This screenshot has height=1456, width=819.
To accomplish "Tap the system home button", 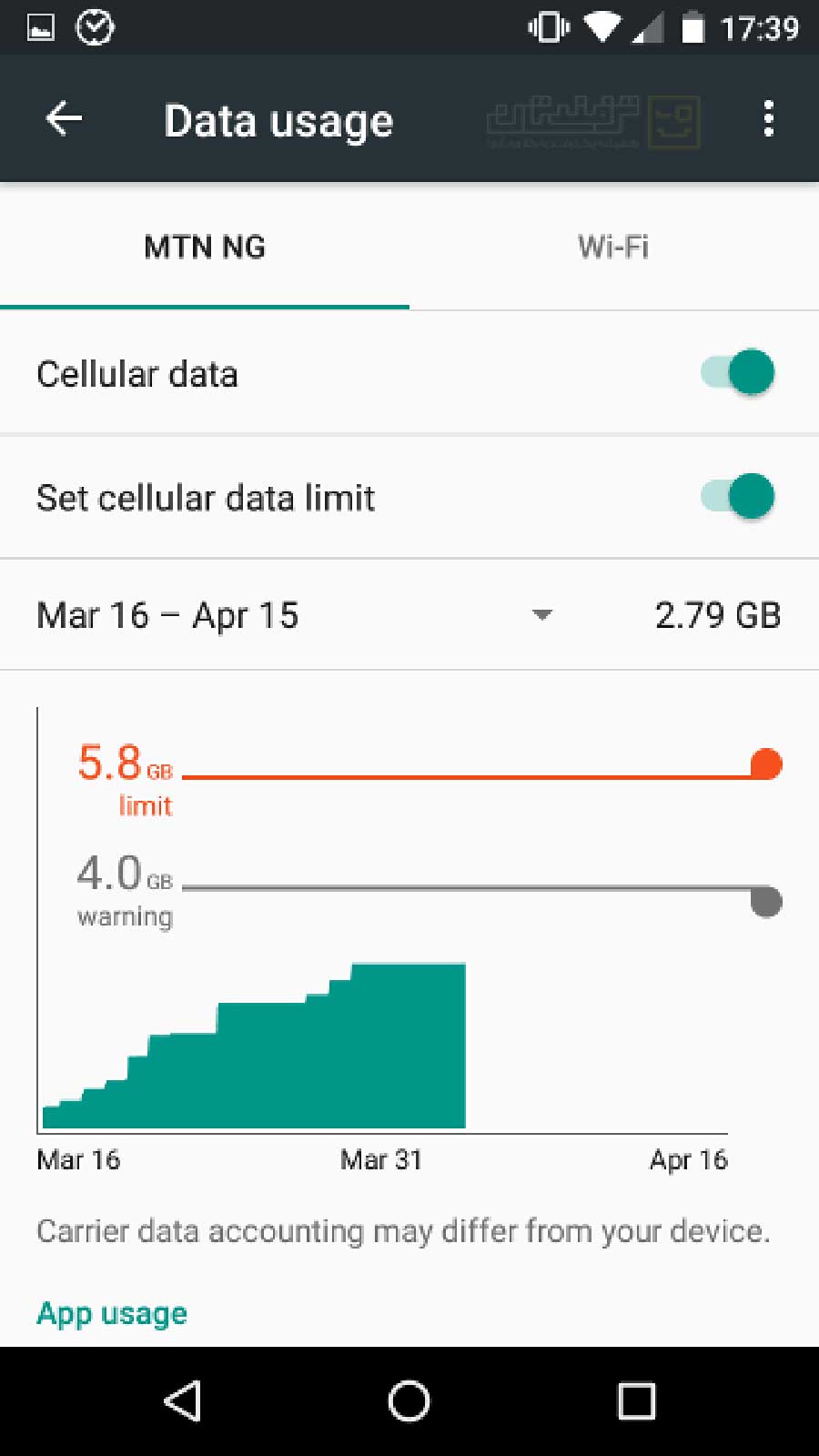I will click(x=409, y=1401).
